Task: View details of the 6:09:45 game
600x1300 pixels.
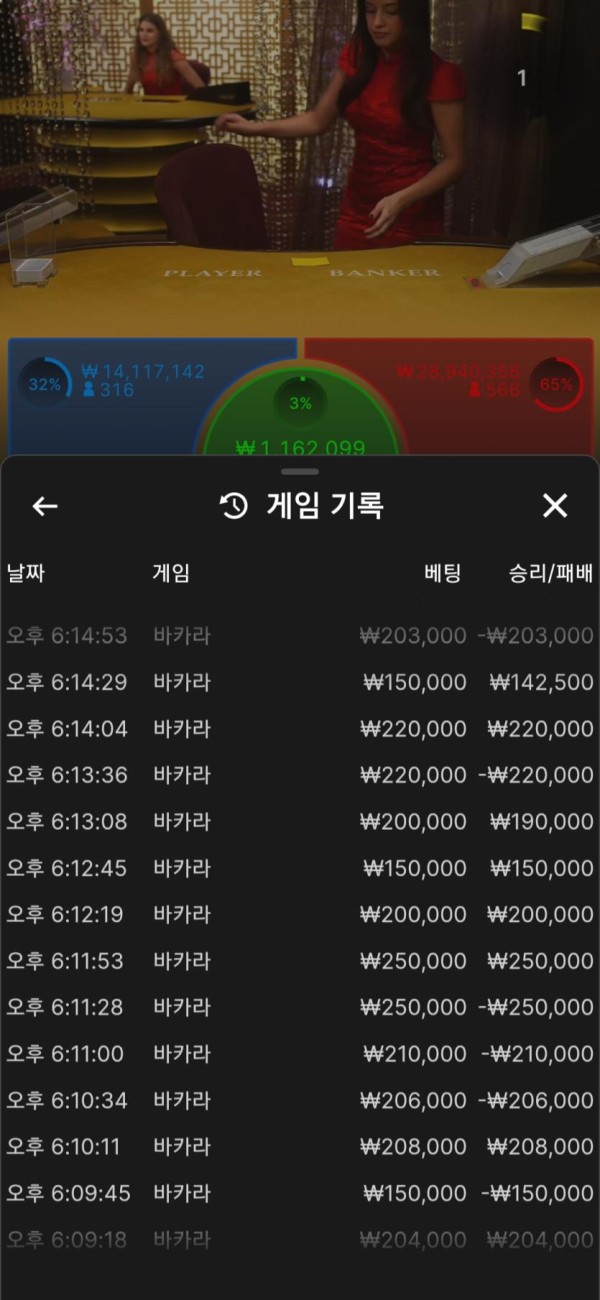Action: tap(300, 1193)
